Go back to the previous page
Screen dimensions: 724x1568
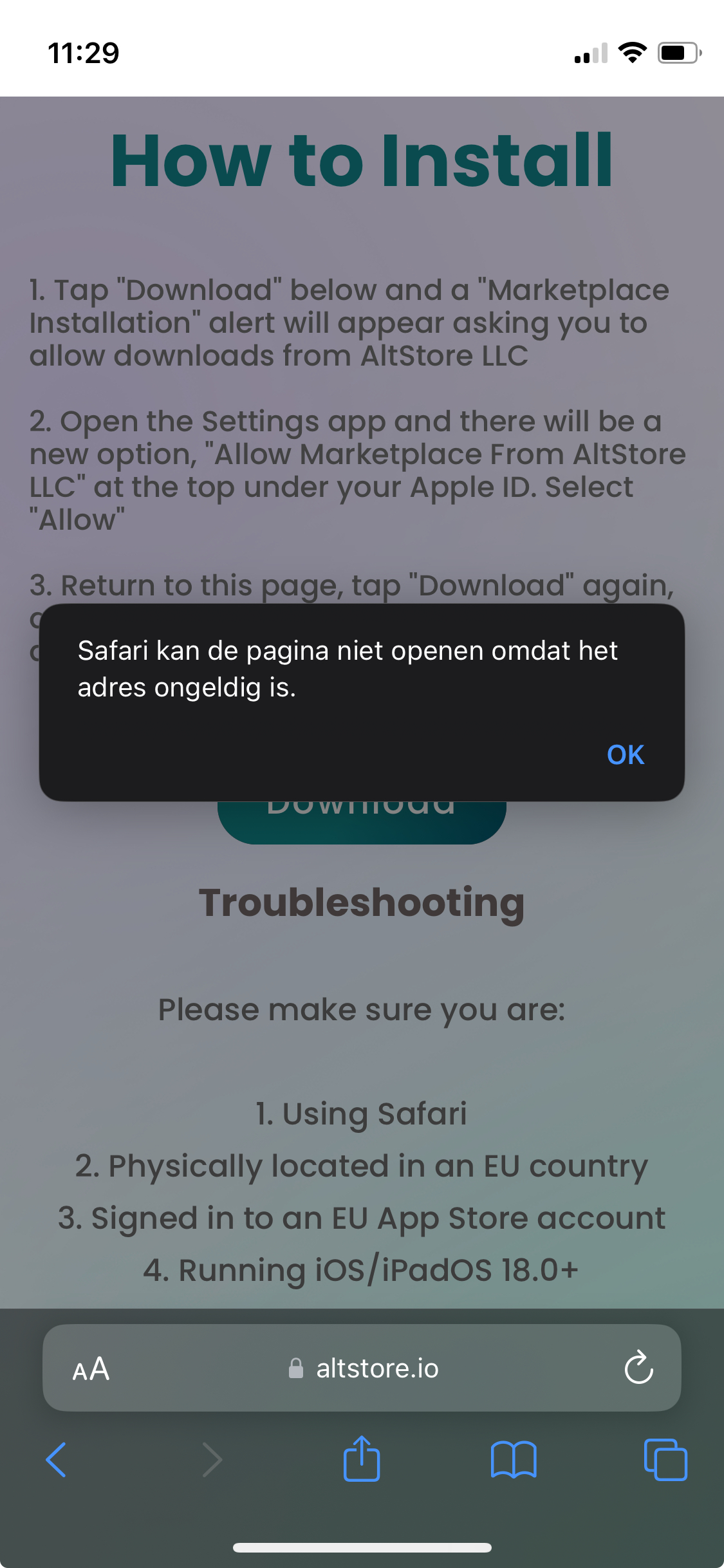tap(57, 1459)
